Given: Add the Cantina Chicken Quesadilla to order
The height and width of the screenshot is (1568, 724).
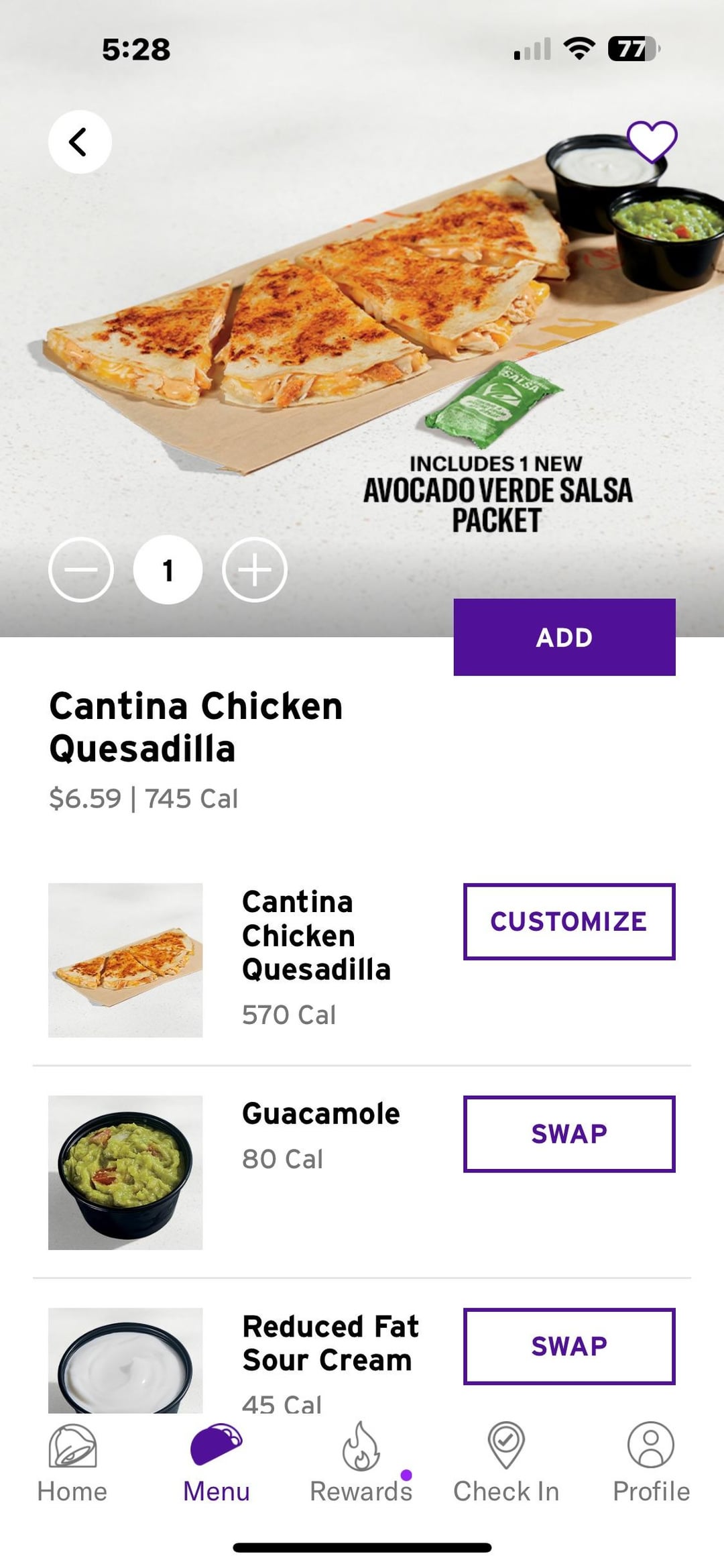Looking at the screenshot, I should (564, 637).
